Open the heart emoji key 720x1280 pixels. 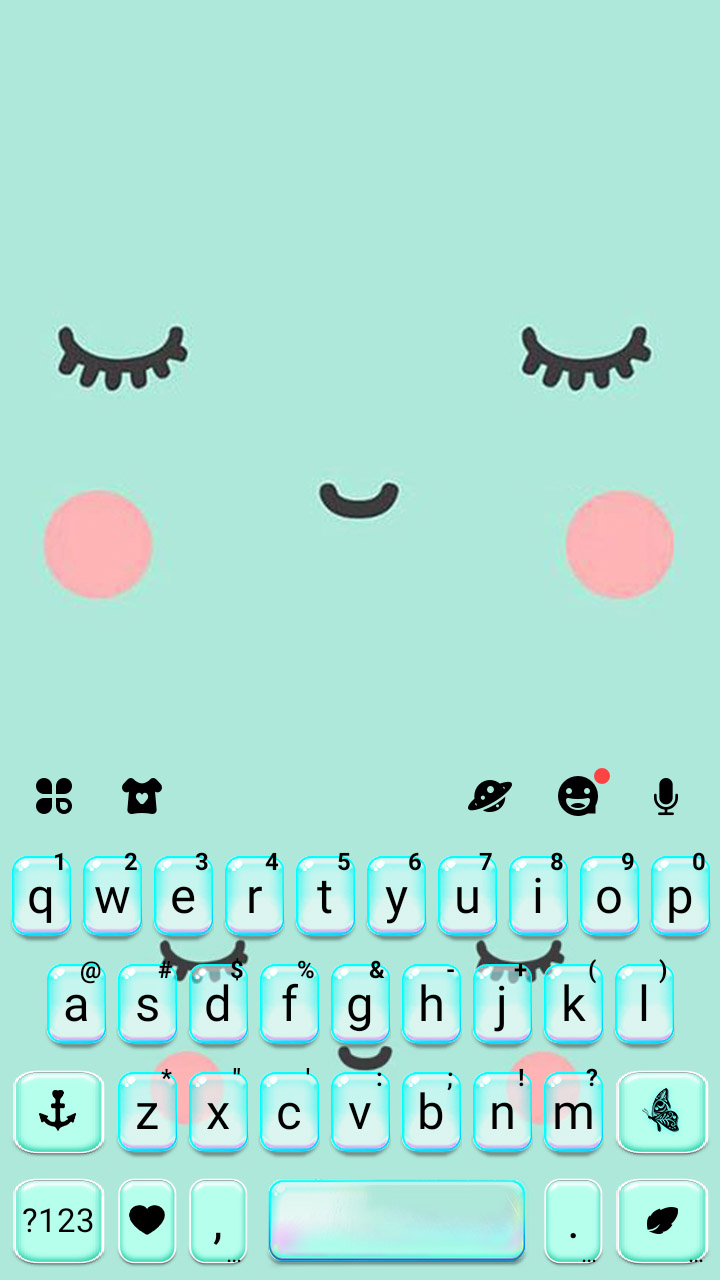point(147,1222)
